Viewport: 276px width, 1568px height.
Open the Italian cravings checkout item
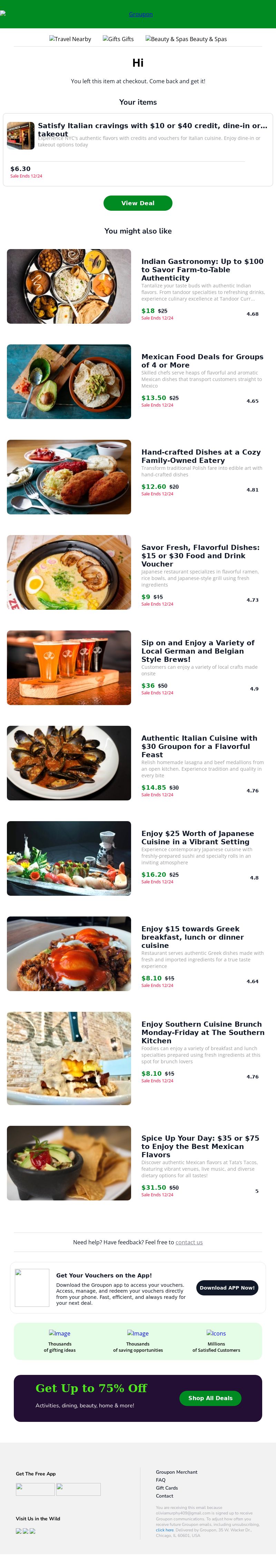152,130
